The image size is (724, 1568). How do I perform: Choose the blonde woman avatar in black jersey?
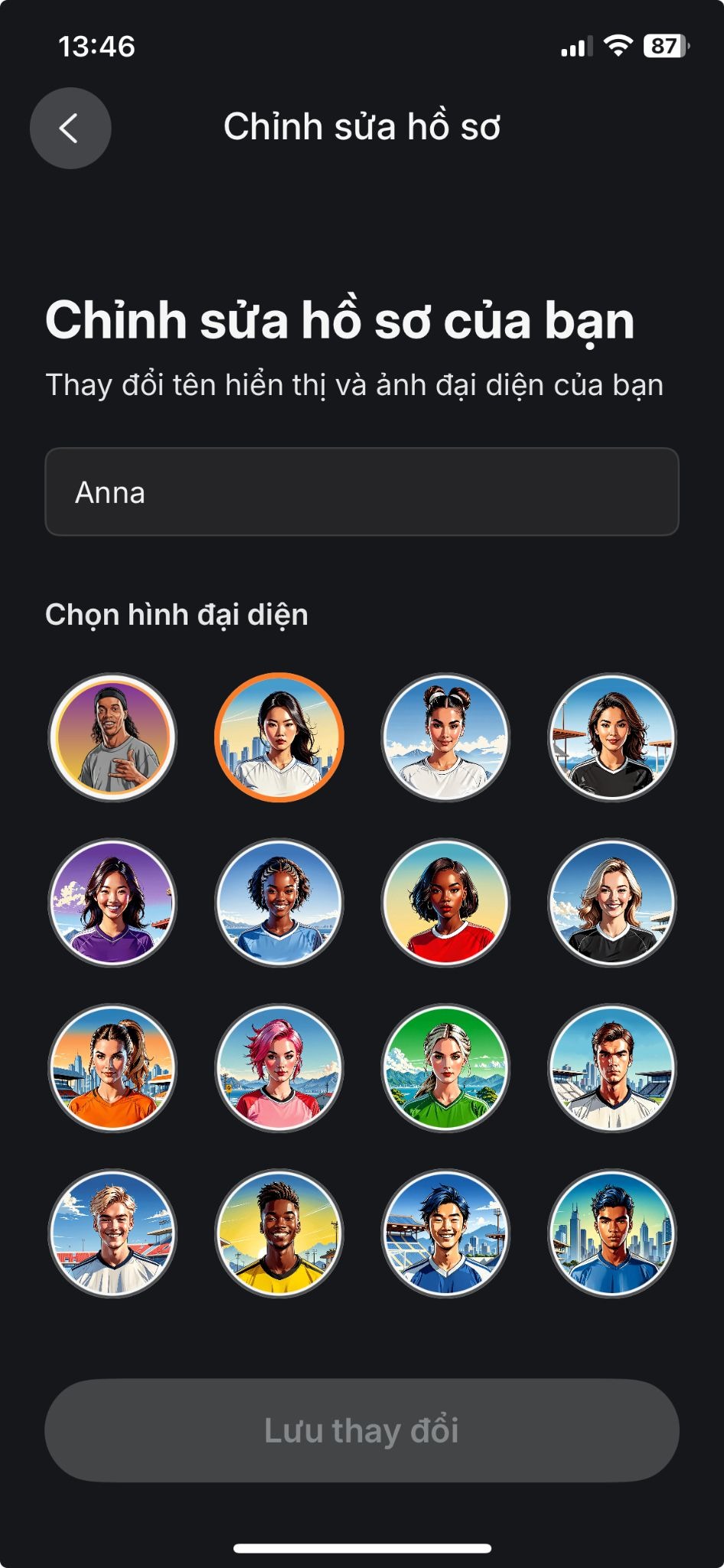pyautogui.click(x=611, y=903)
